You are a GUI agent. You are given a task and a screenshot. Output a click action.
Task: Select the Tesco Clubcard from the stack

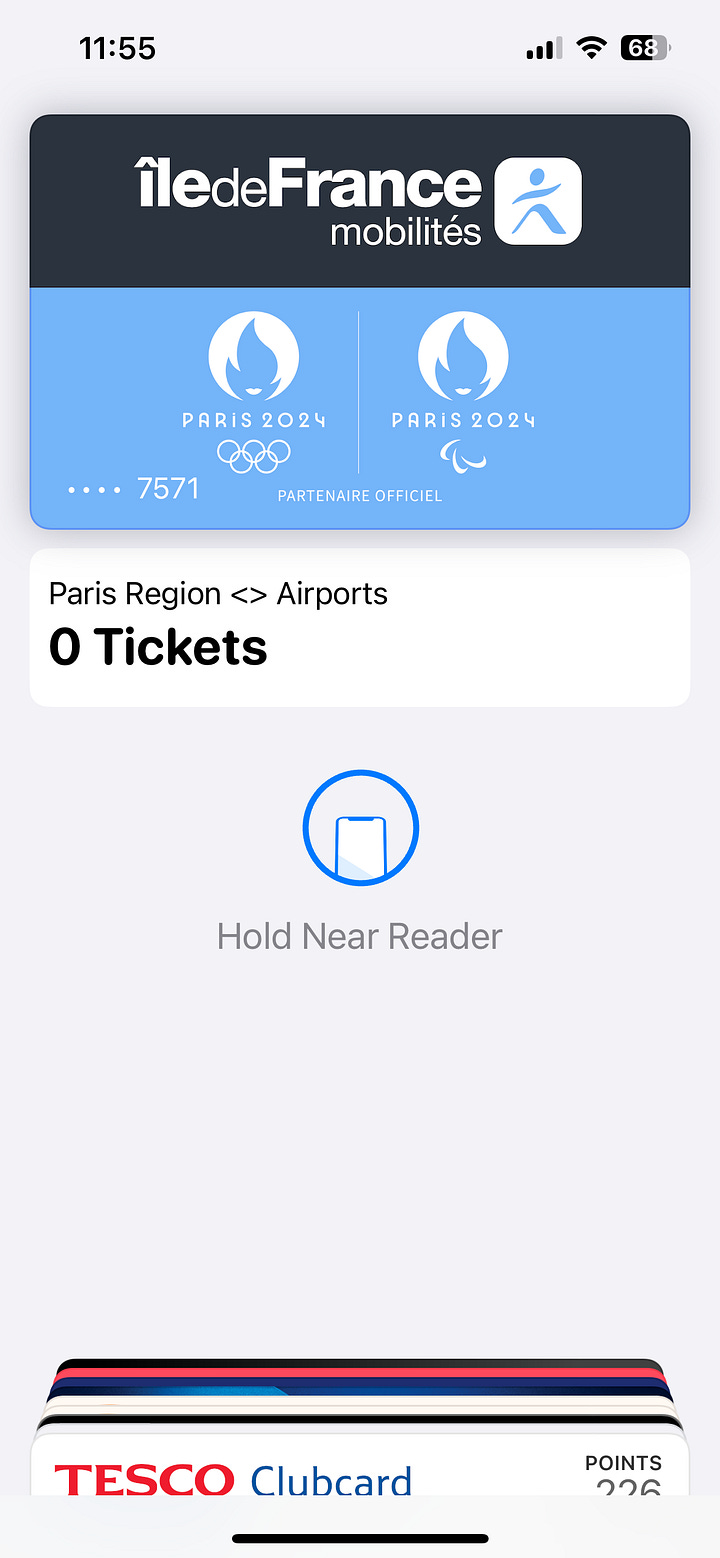[x=360, y=1470]
